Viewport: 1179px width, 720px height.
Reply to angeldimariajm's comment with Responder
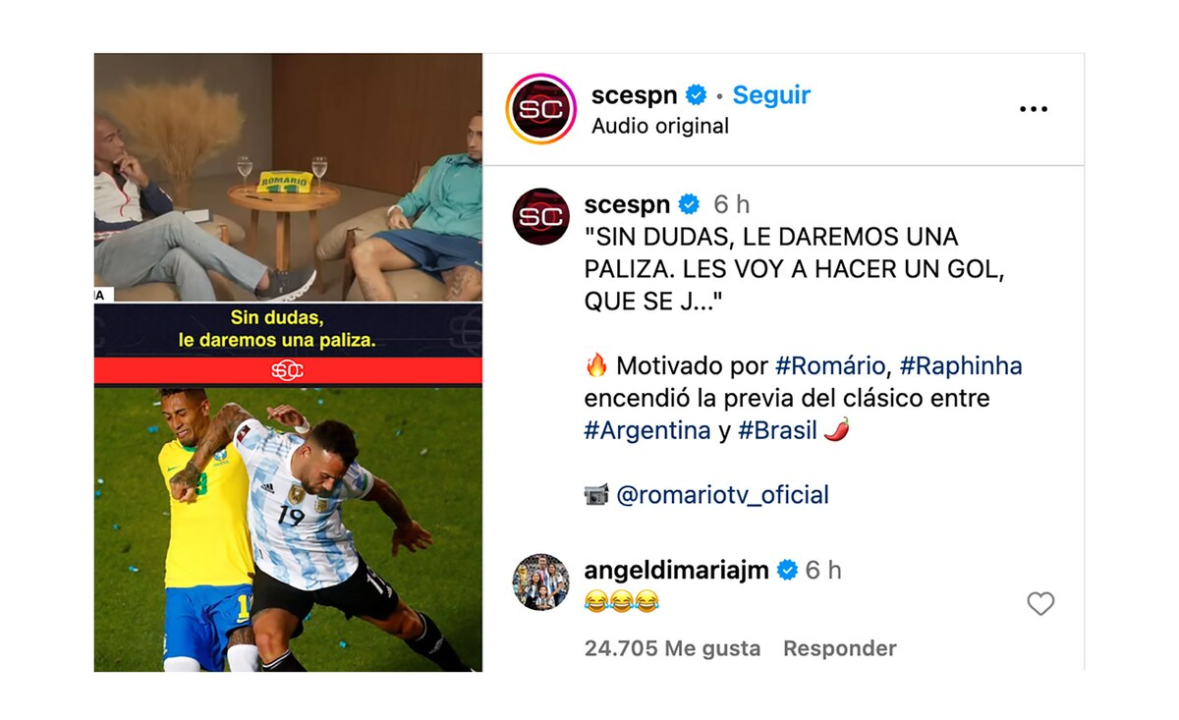pyautogui.click(x=839, y=648)
